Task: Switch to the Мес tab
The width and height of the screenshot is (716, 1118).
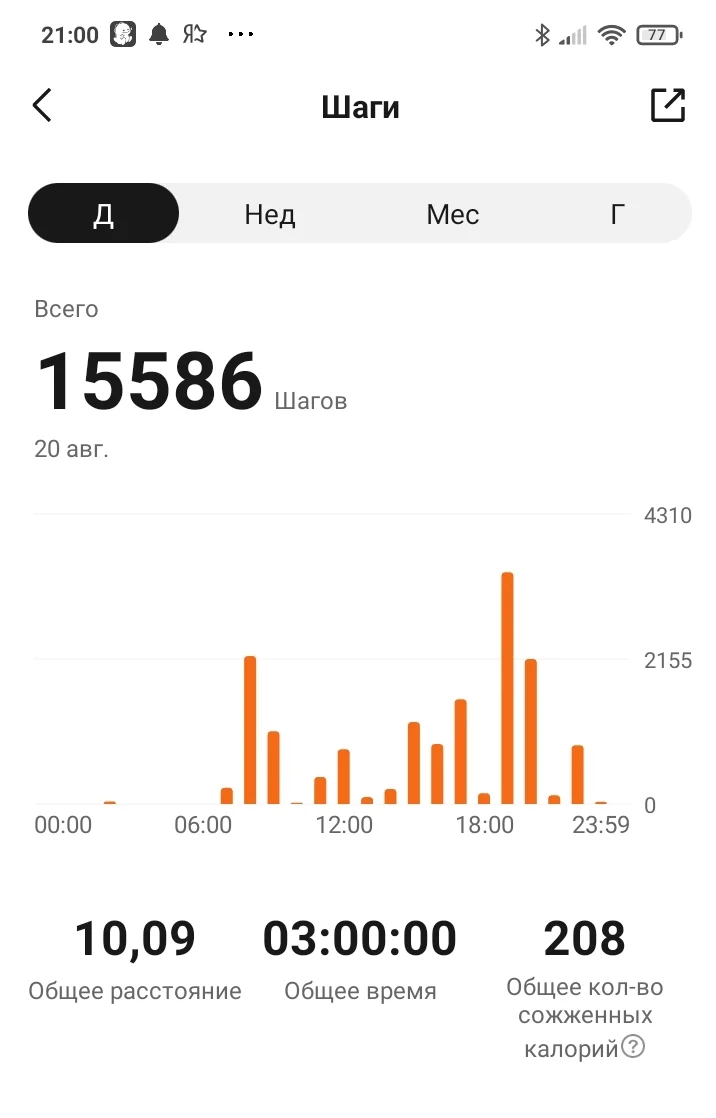Action: tap(452, 214)
